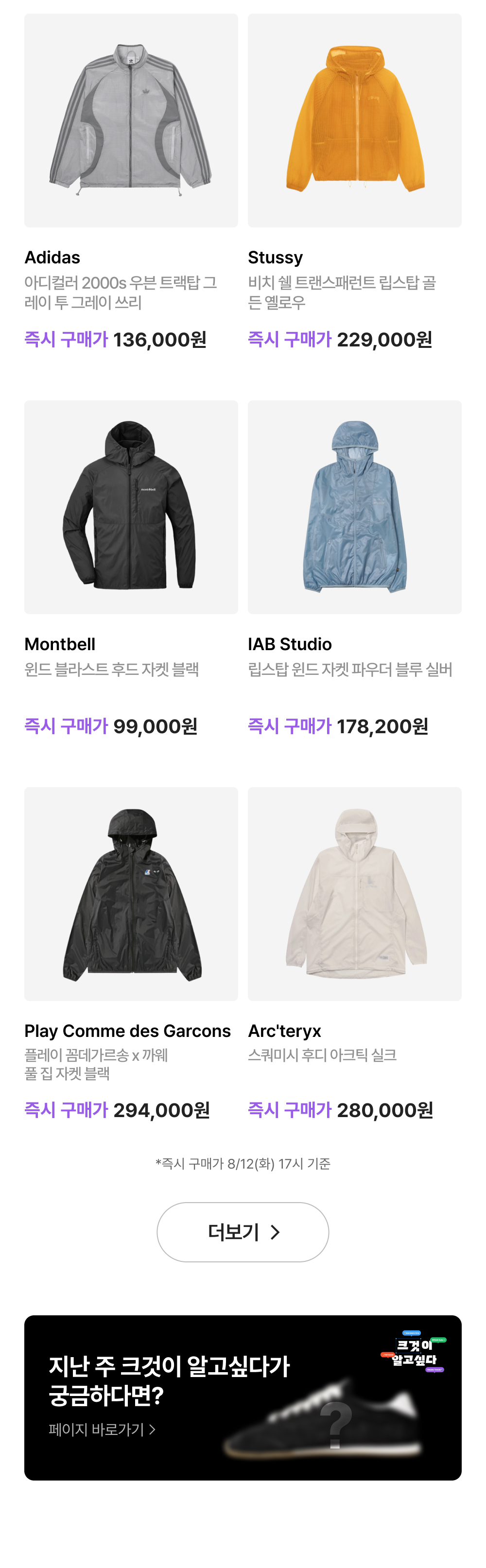Open the Montbell wind blast hood jacket
Image resolution: width=486 pixels, height=1568 pixels.
pyautogui.click(x=131, y=507)
